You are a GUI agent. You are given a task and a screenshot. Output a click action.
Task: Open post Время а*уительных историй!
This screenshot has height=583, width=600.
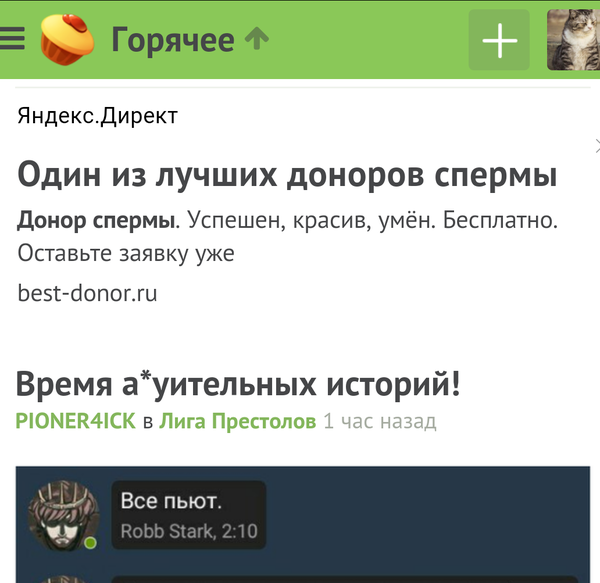(x=238, y=383)
